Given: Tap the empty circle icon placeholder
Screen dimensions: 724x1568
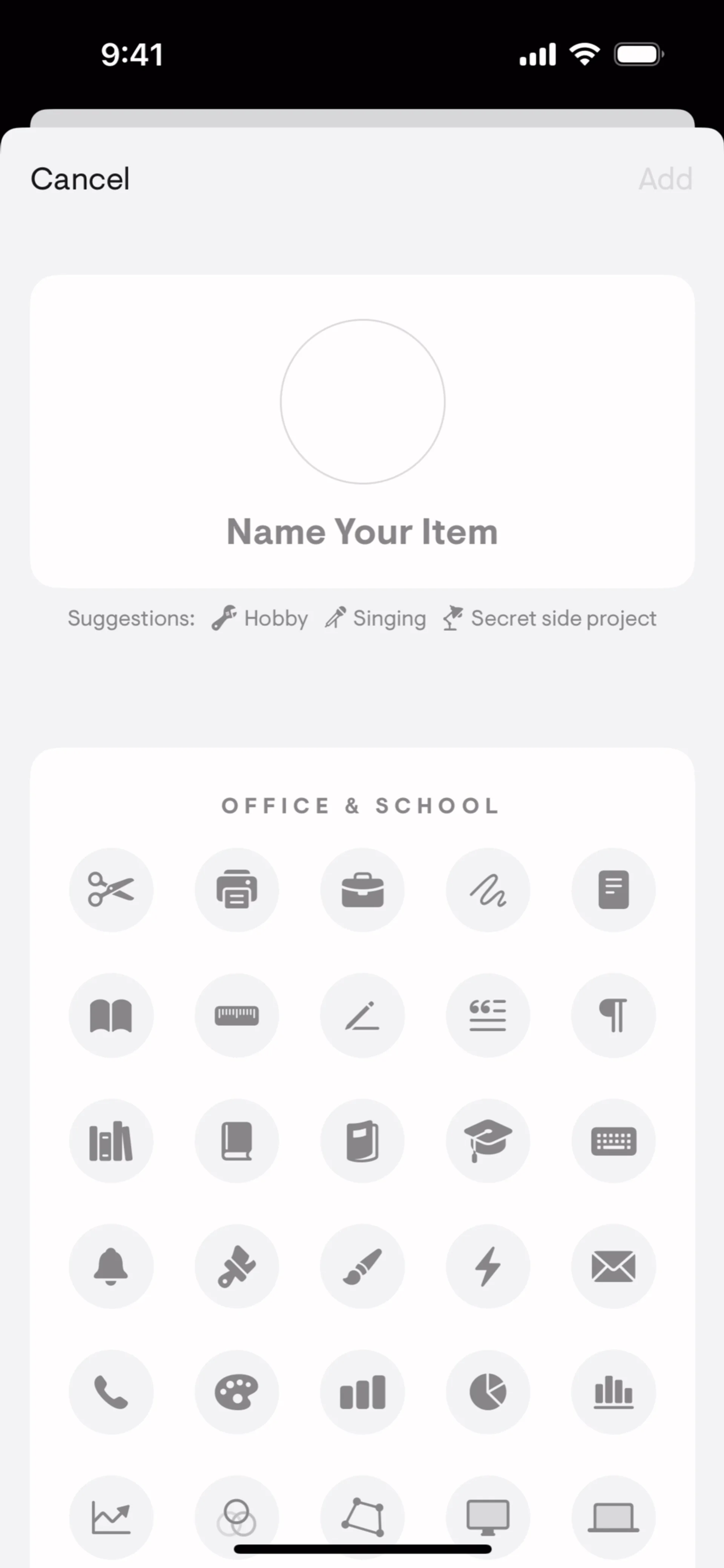Looking at the screenshot, I should click(x=362, y=402).
